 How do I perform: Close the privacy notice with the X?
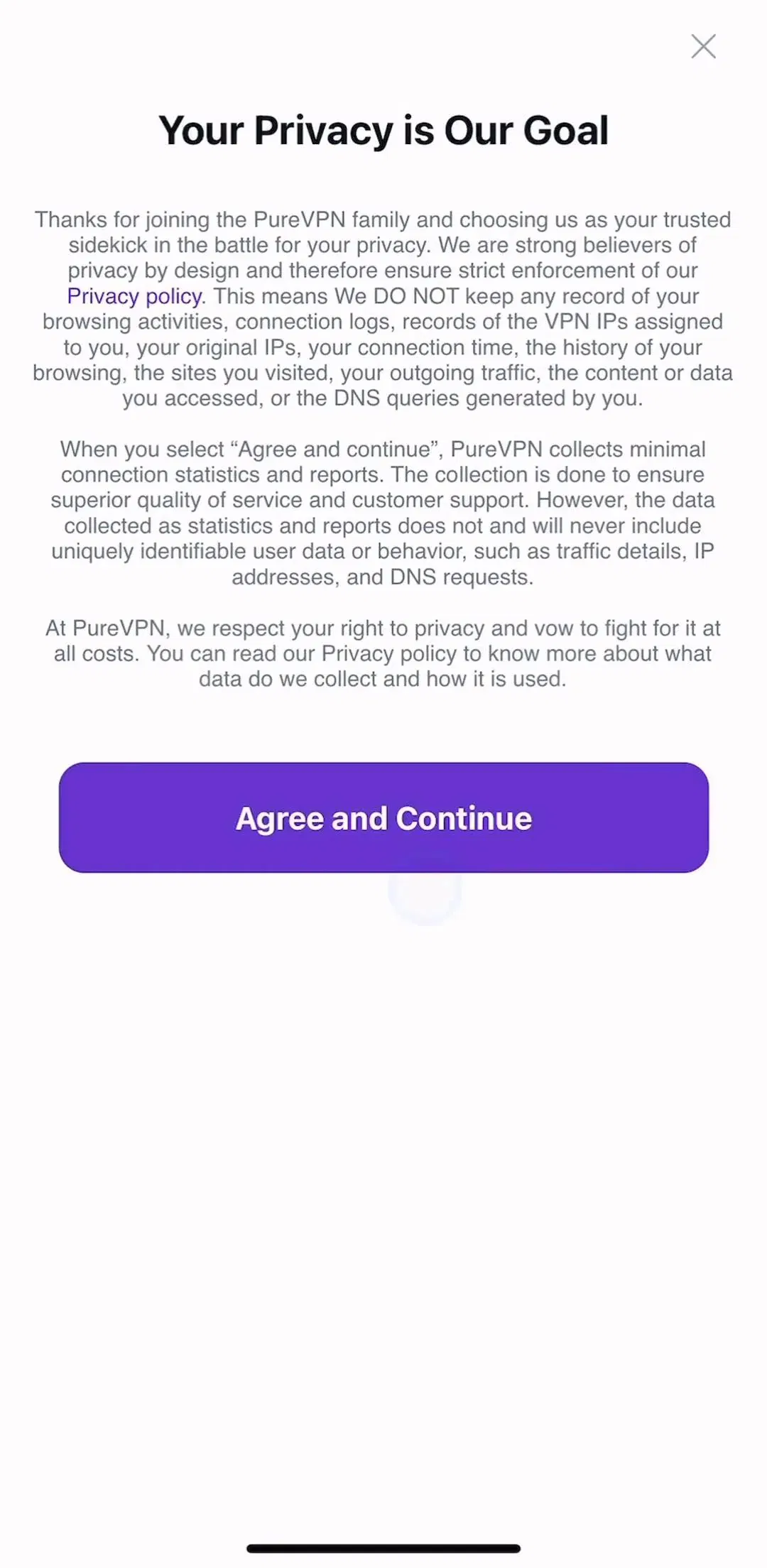click(703, 47)
